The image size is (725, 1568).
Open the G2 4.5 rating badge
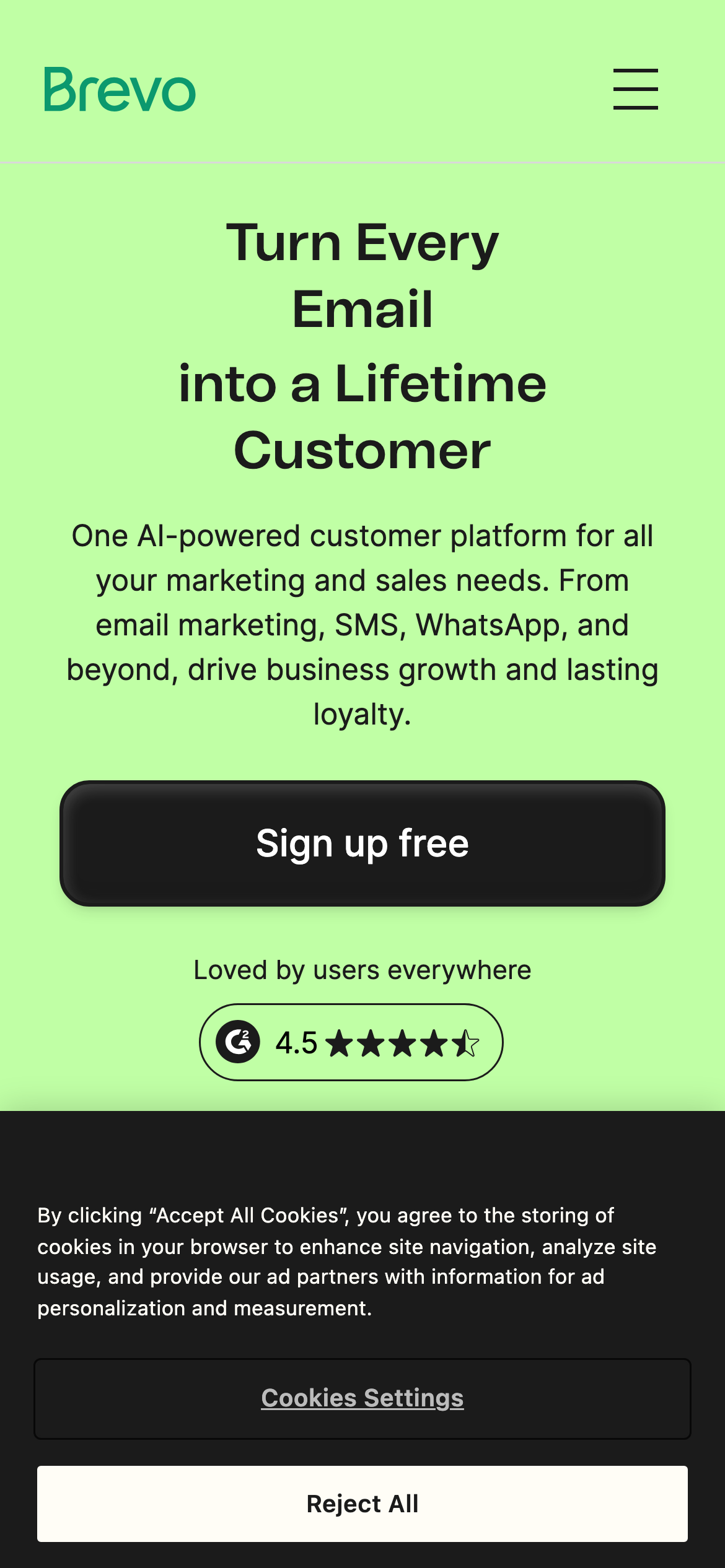pyautogui.click(x=351, y=1042)
